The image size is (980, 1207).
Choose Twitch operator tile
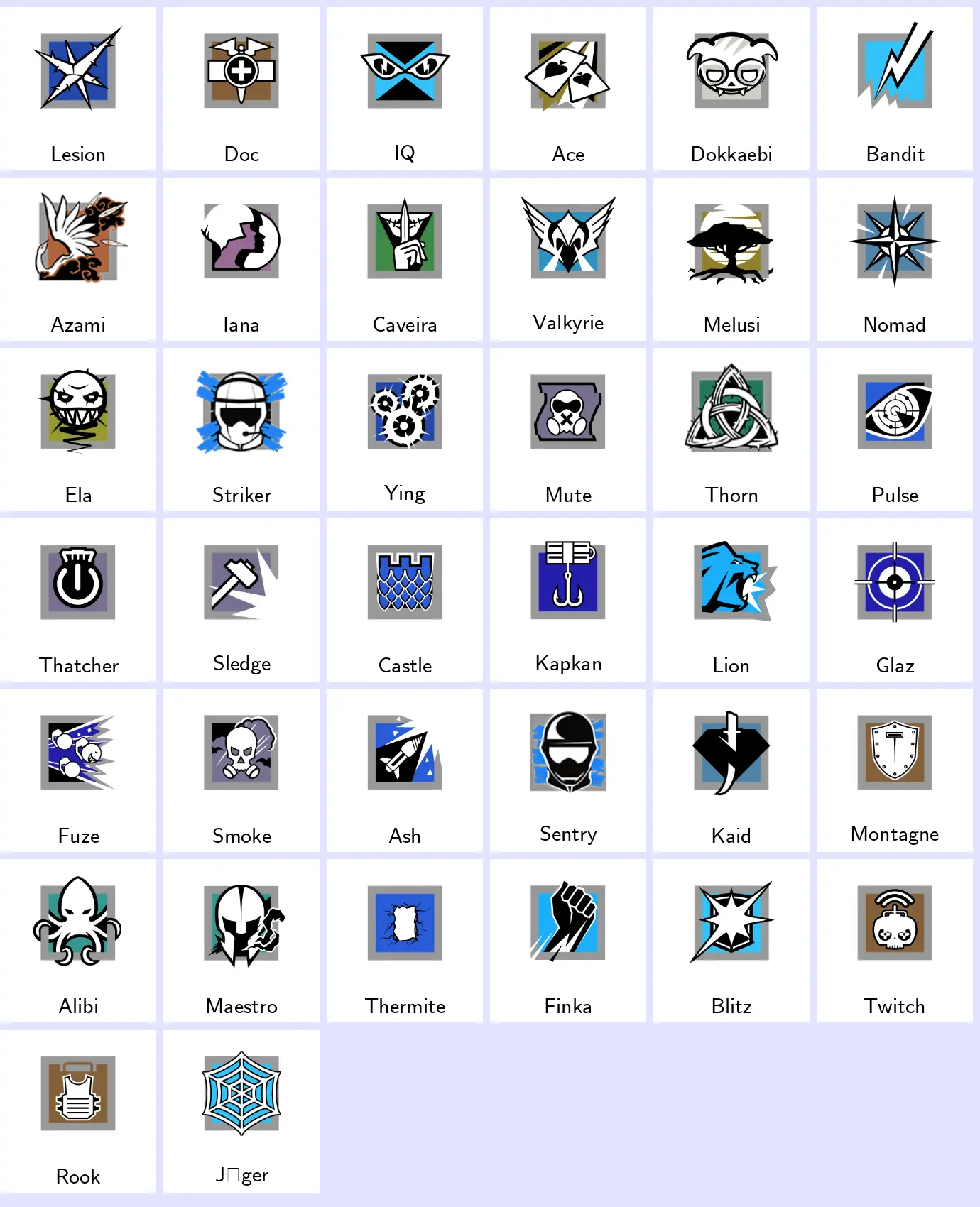click(x=895, y=941)
